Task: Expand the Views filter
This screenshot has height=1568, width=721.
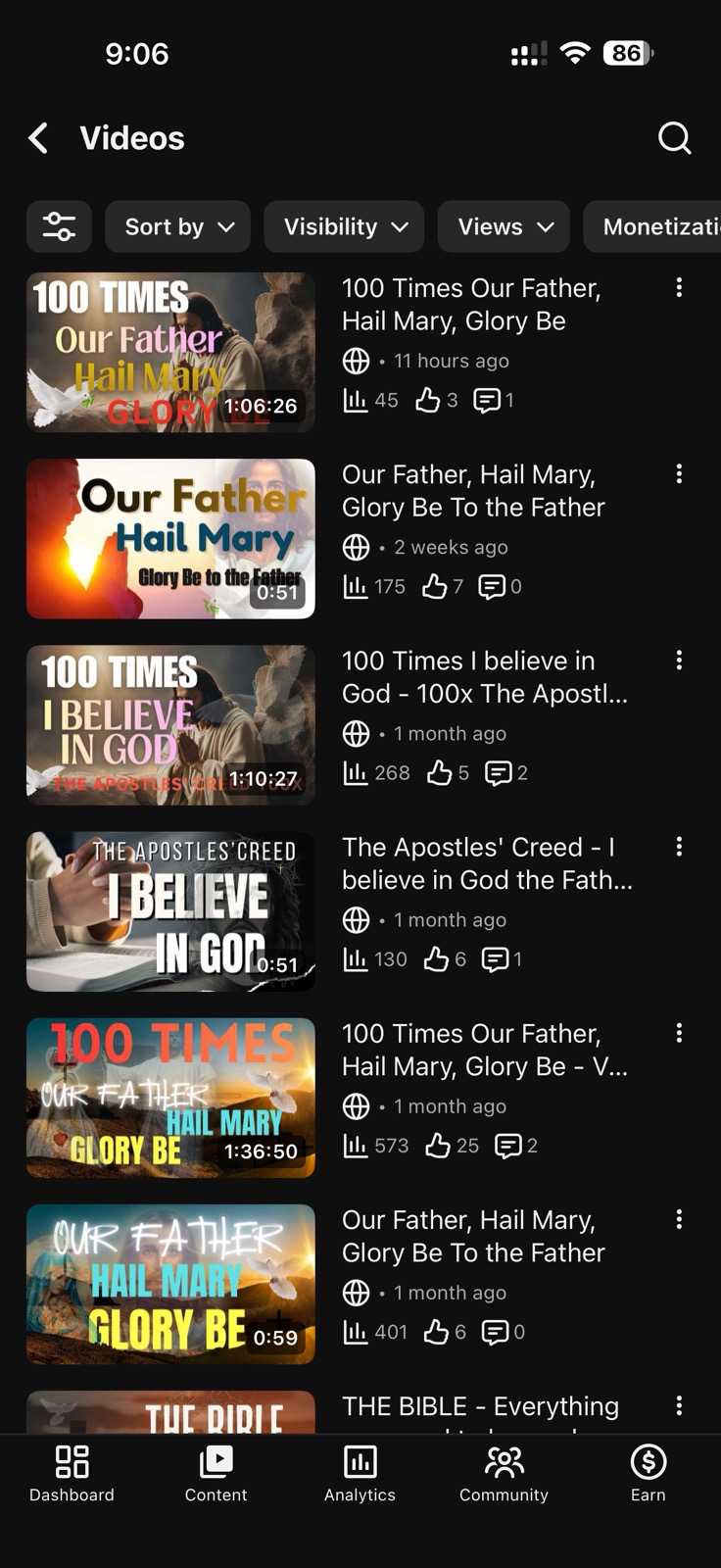Action: pyautogui.click(x=504, y=226)
